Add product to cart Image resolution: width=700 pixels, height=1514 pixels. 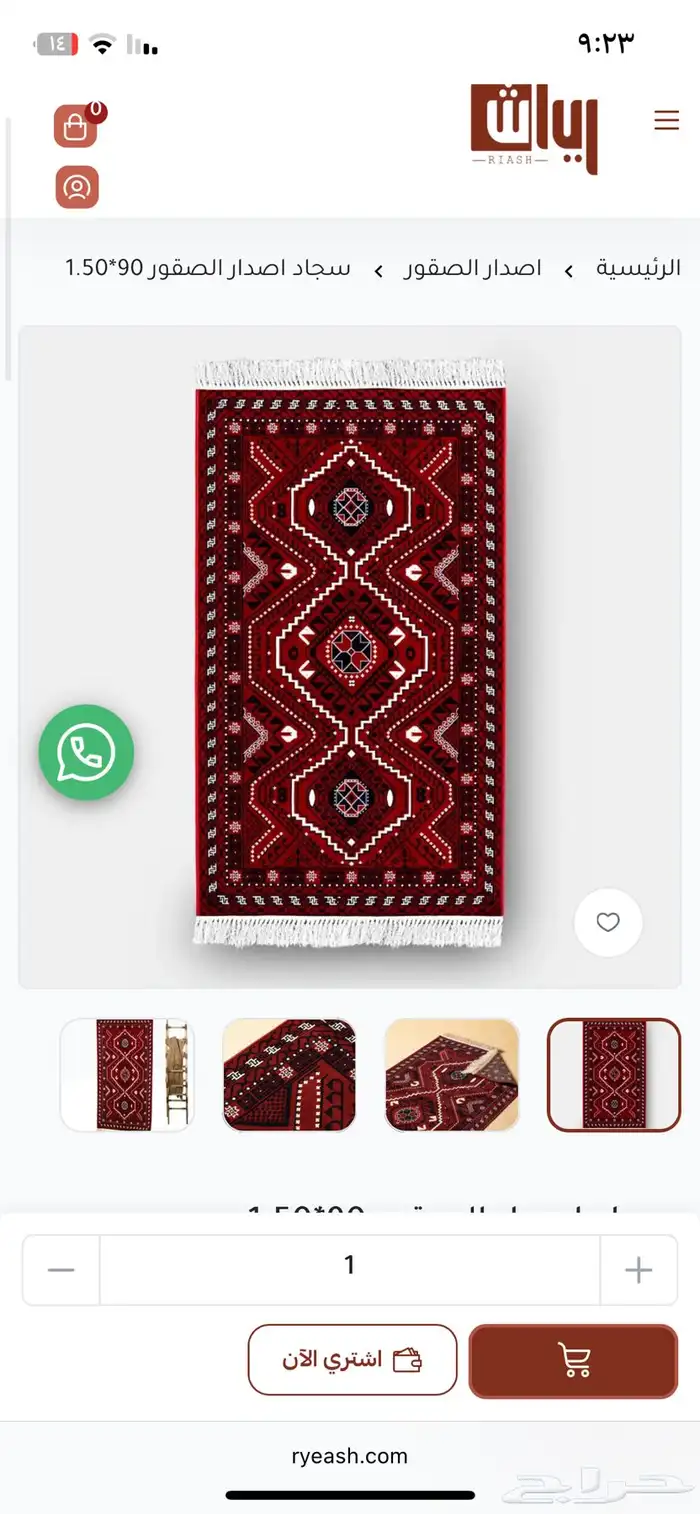(x=573, y=1360)
